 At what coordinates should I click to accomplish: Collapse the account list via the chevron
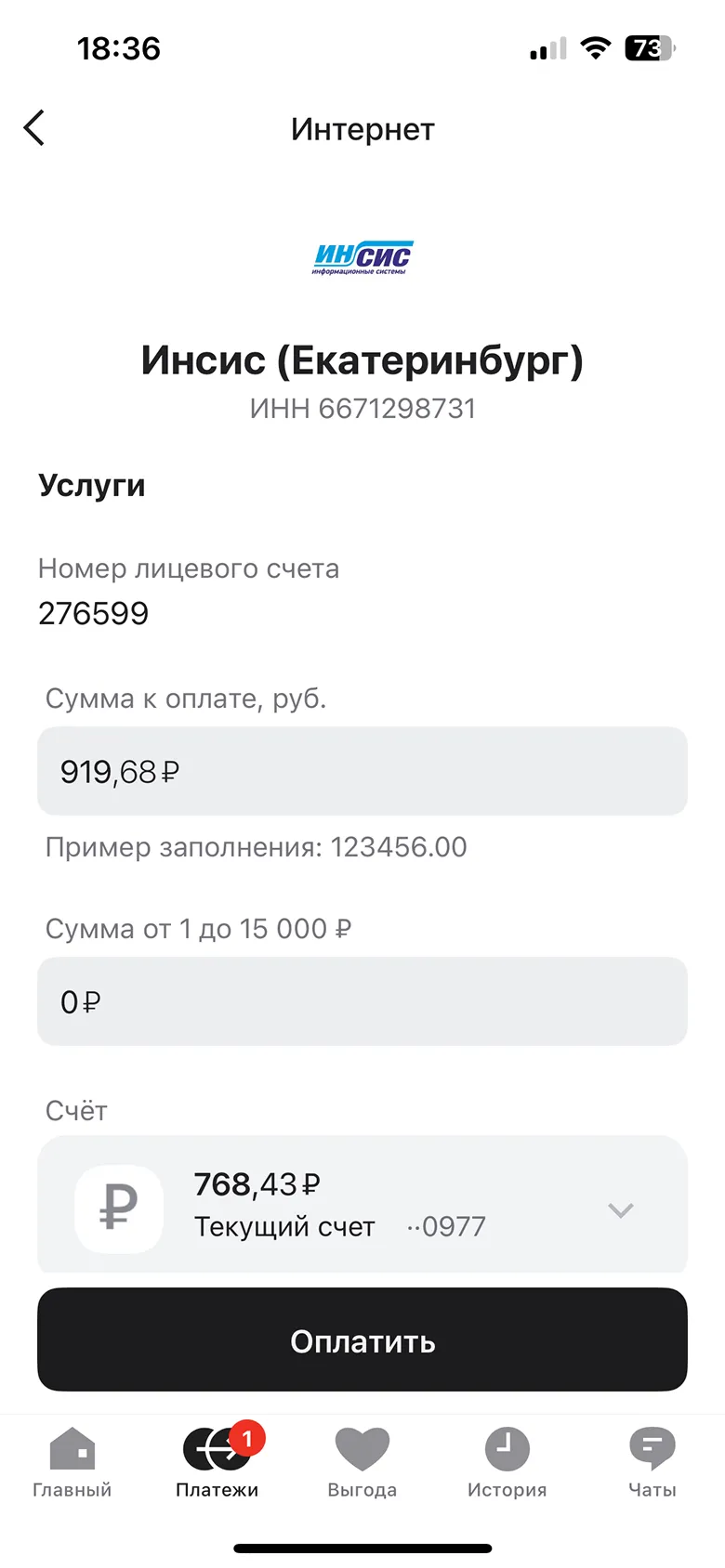coord(620,1209)
